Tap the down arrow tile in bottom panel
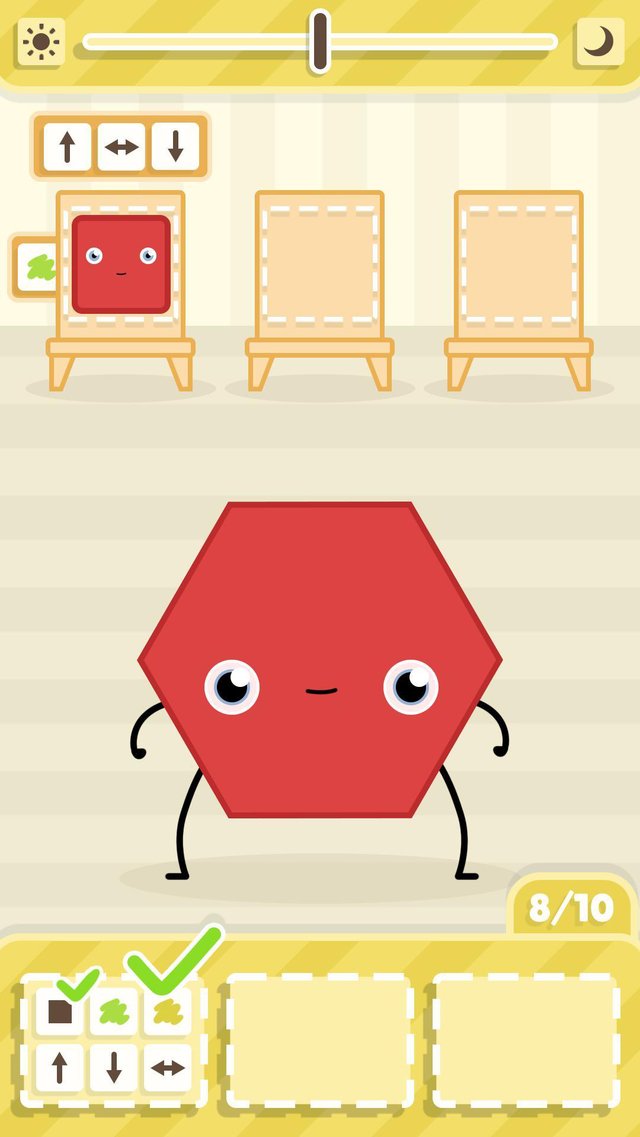The image size is (640, 1137). tap(114, 1068)
